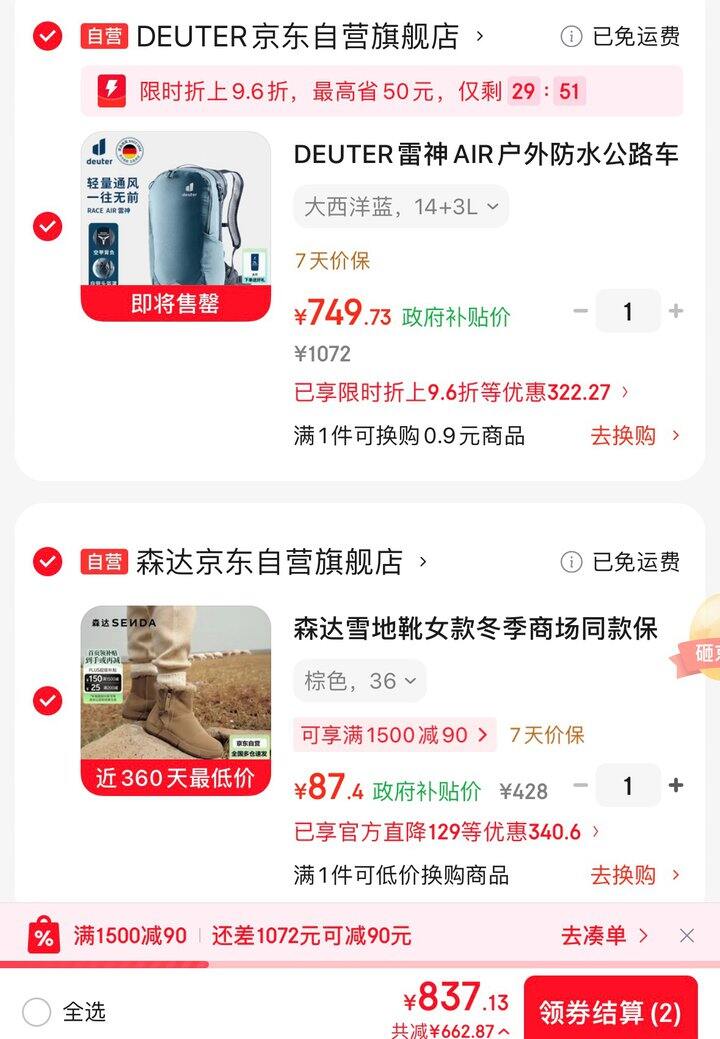
Task: Open the DEUTER backpack product image
Action: [176, 226]
